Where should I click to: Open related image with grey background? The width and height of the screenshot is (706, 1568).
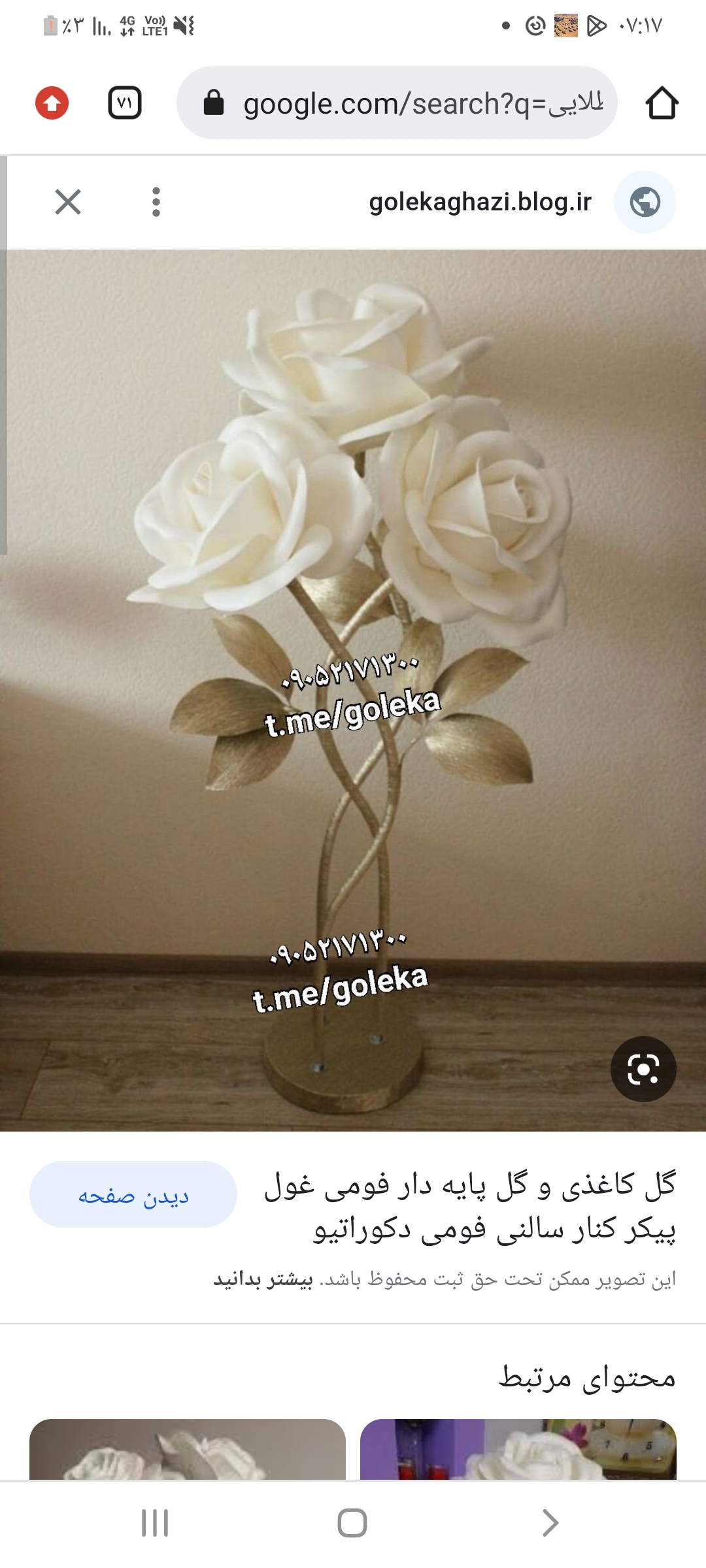tap(188, 1449)
